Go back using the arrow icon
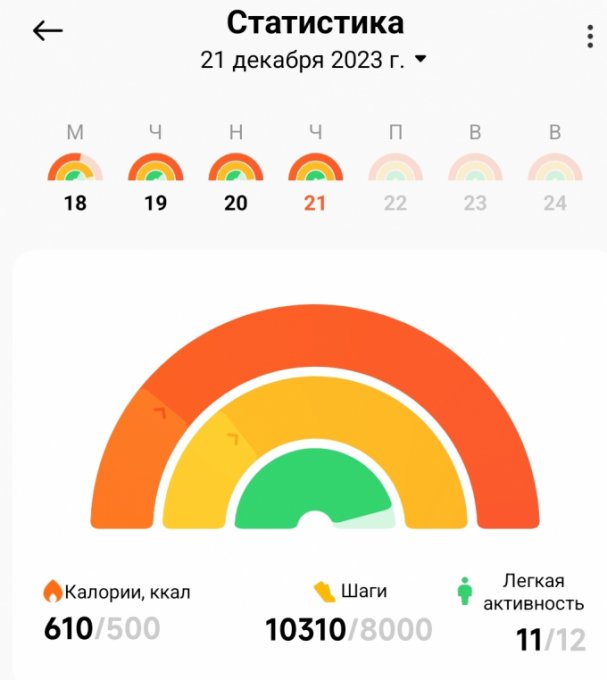607x680 pixels. click(x=47, y=31)
